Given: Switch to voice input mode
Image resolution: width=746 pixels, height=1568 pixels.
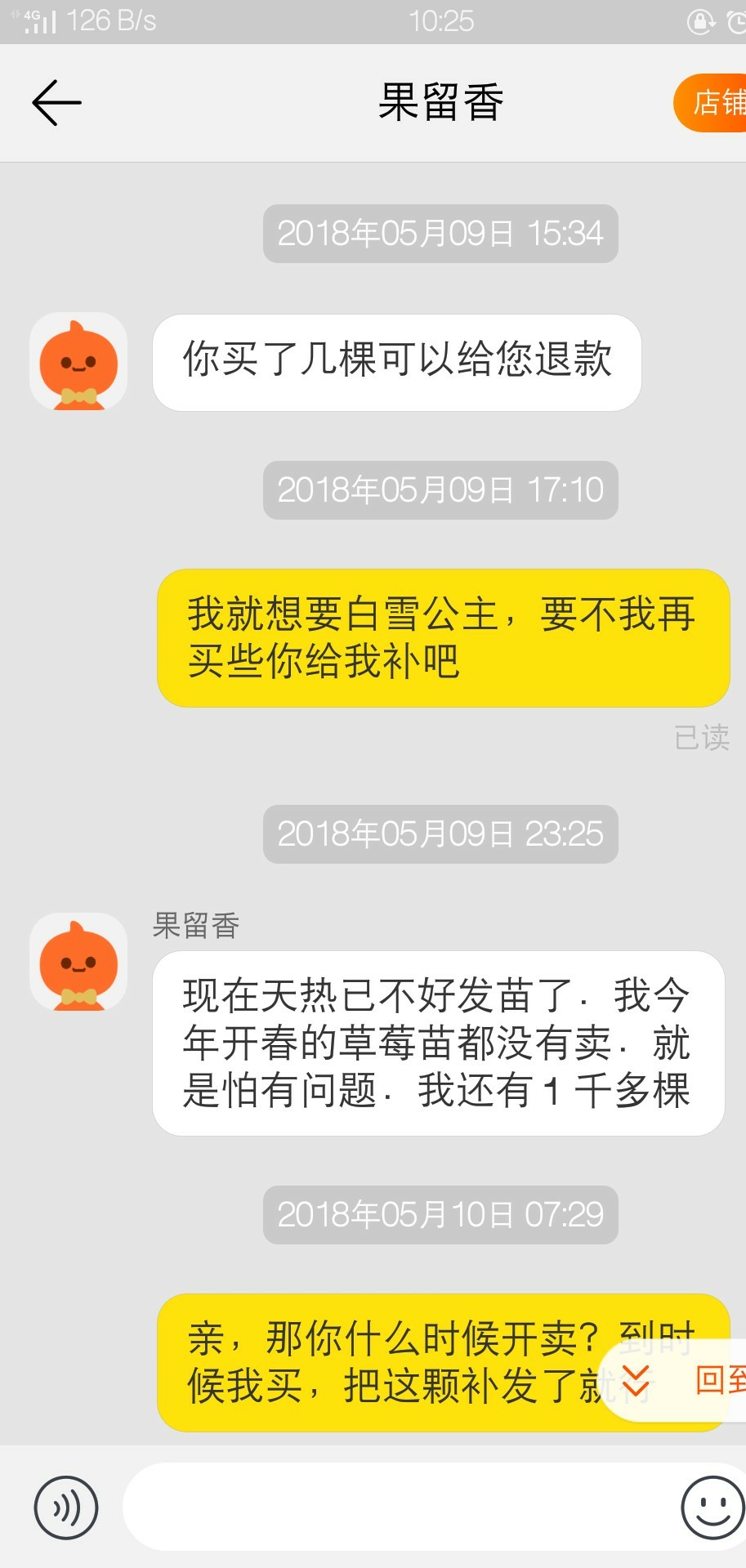Looking at the screenshot, I should pos(66,1508).
